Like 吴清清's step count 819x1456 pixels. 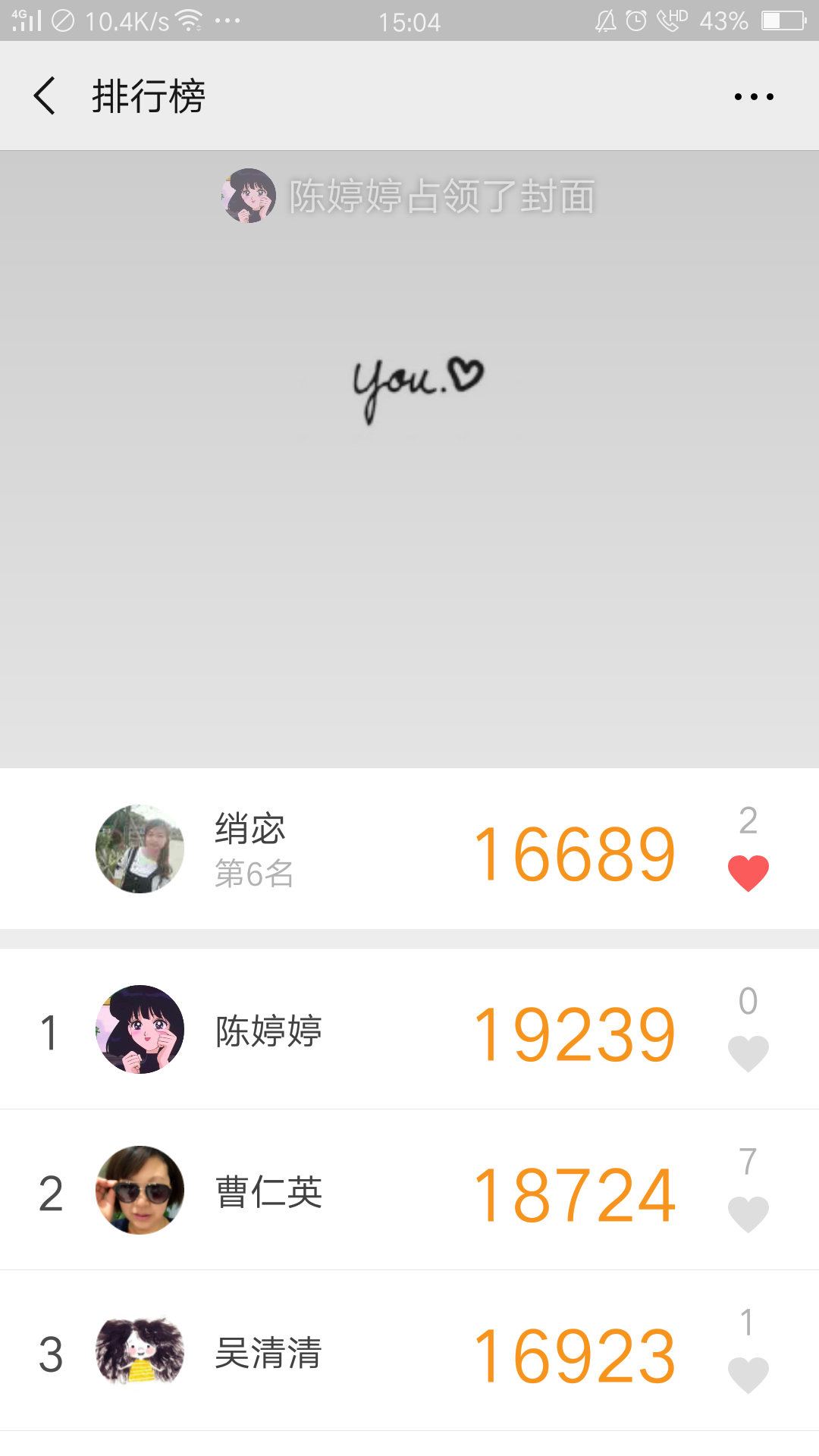coord(748,1375)
